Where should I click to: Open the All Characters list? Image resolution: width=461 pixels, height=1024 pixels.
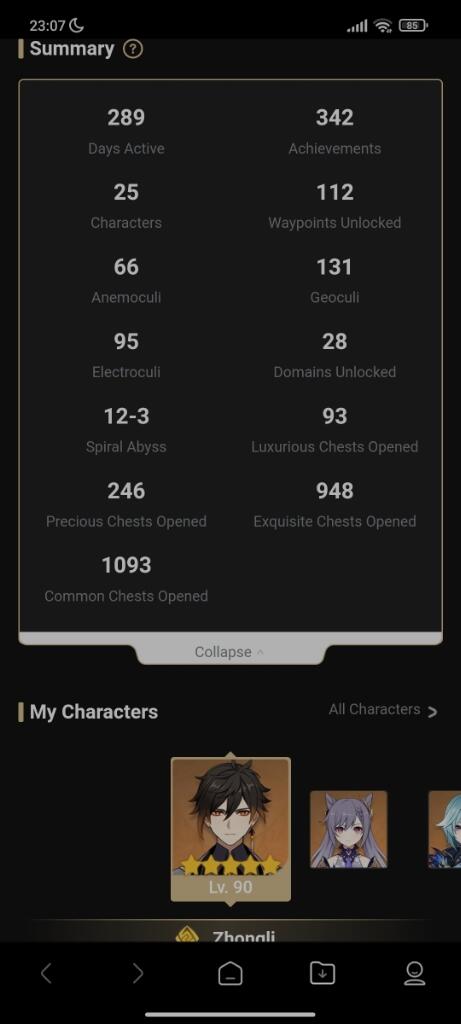click(x=383, y=710)
